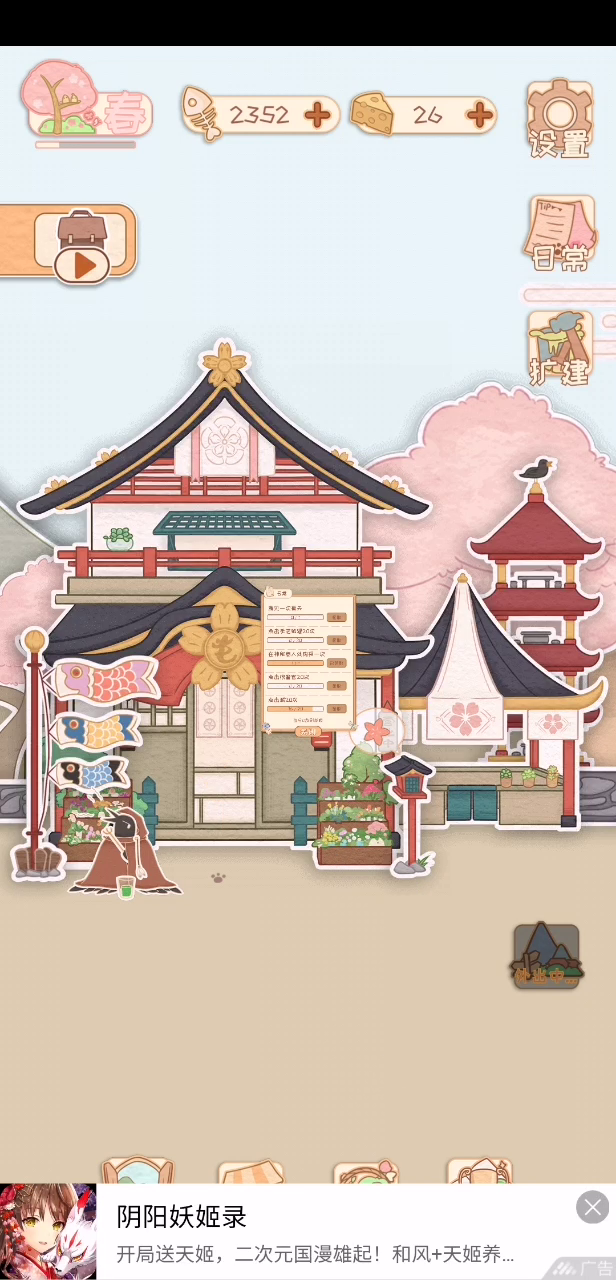Open the 设置 settings gear

[560, 118]
